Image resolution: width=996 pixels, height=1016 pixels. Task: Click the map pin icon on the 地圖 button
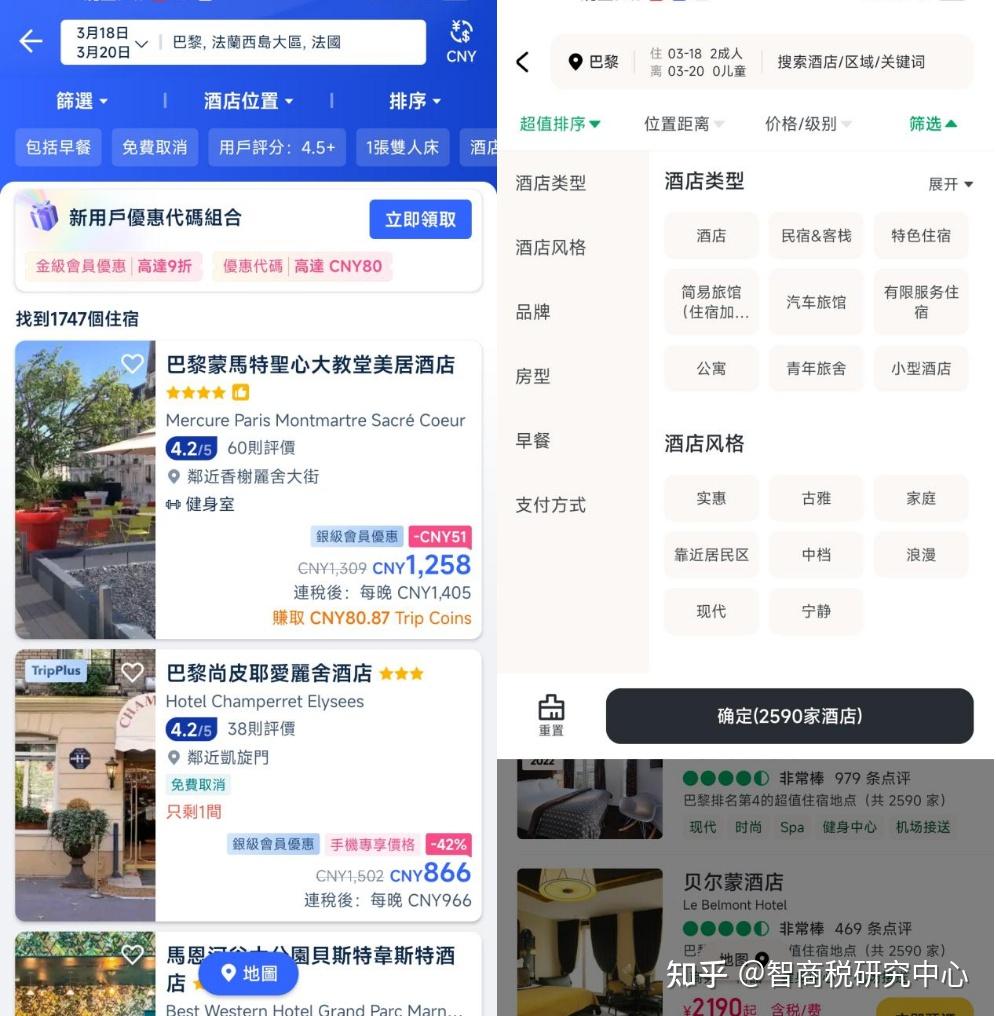[229, 974]
